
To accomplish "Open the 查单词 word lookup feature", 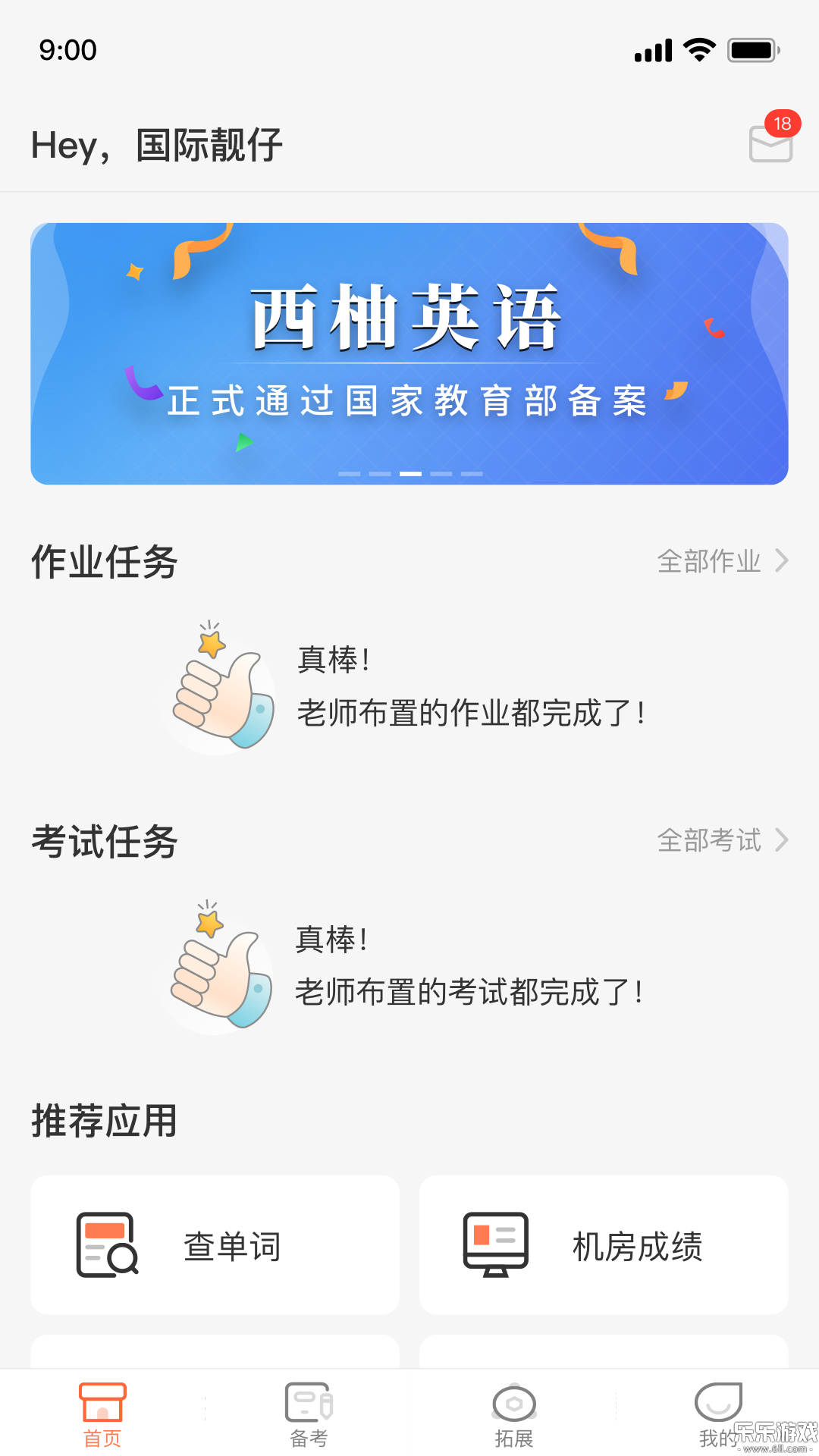I will click(x=215, y=1244).
